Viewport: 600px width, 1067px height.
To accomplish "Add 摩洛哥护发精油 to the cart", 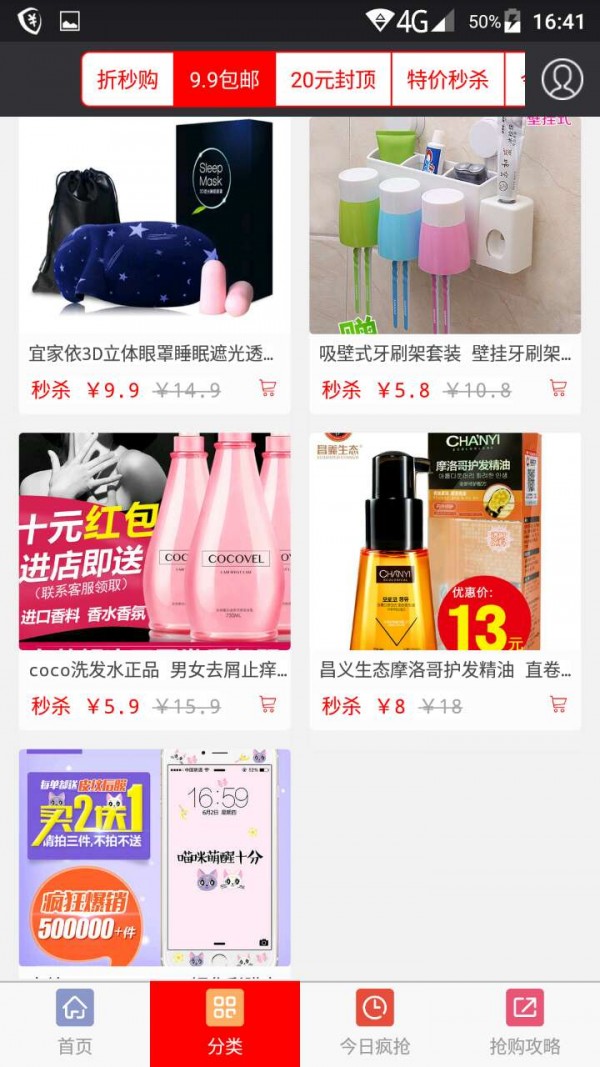I will 558,704.
